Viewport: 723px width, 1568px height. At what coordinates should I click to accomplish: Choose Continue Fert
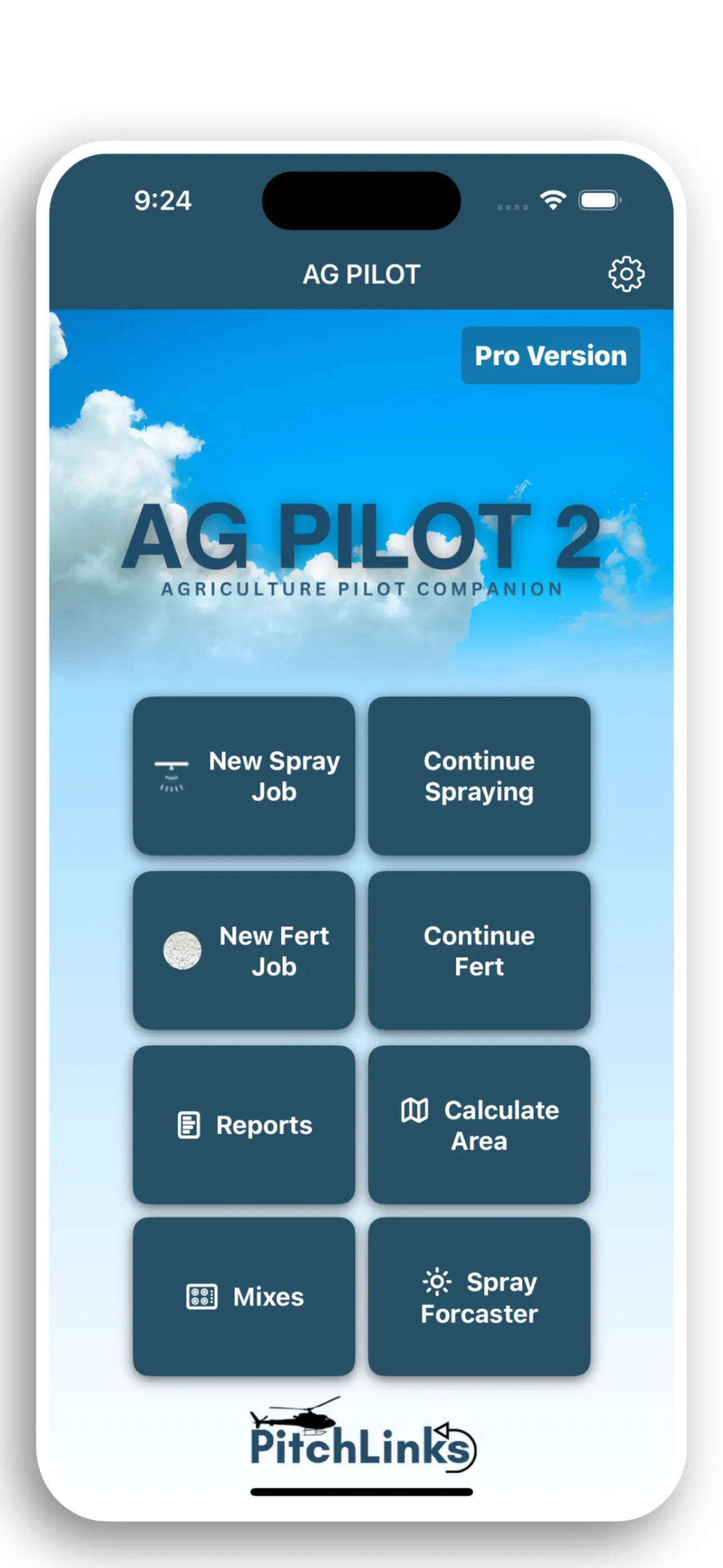(x=479, y=950)
